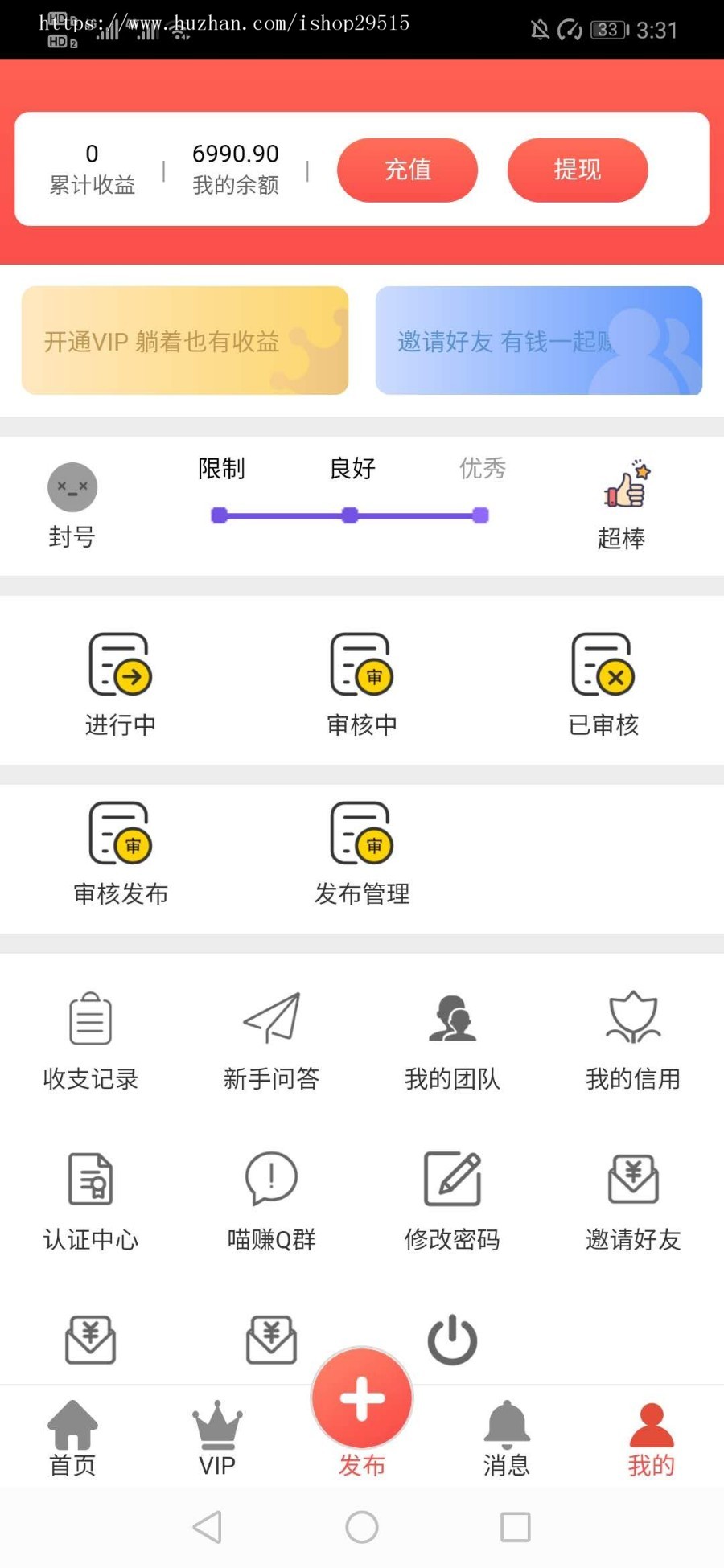Viewport: 724px width, 1568px height.
Task: Tap the 提现 withdraw button
Action: (577, 170)
